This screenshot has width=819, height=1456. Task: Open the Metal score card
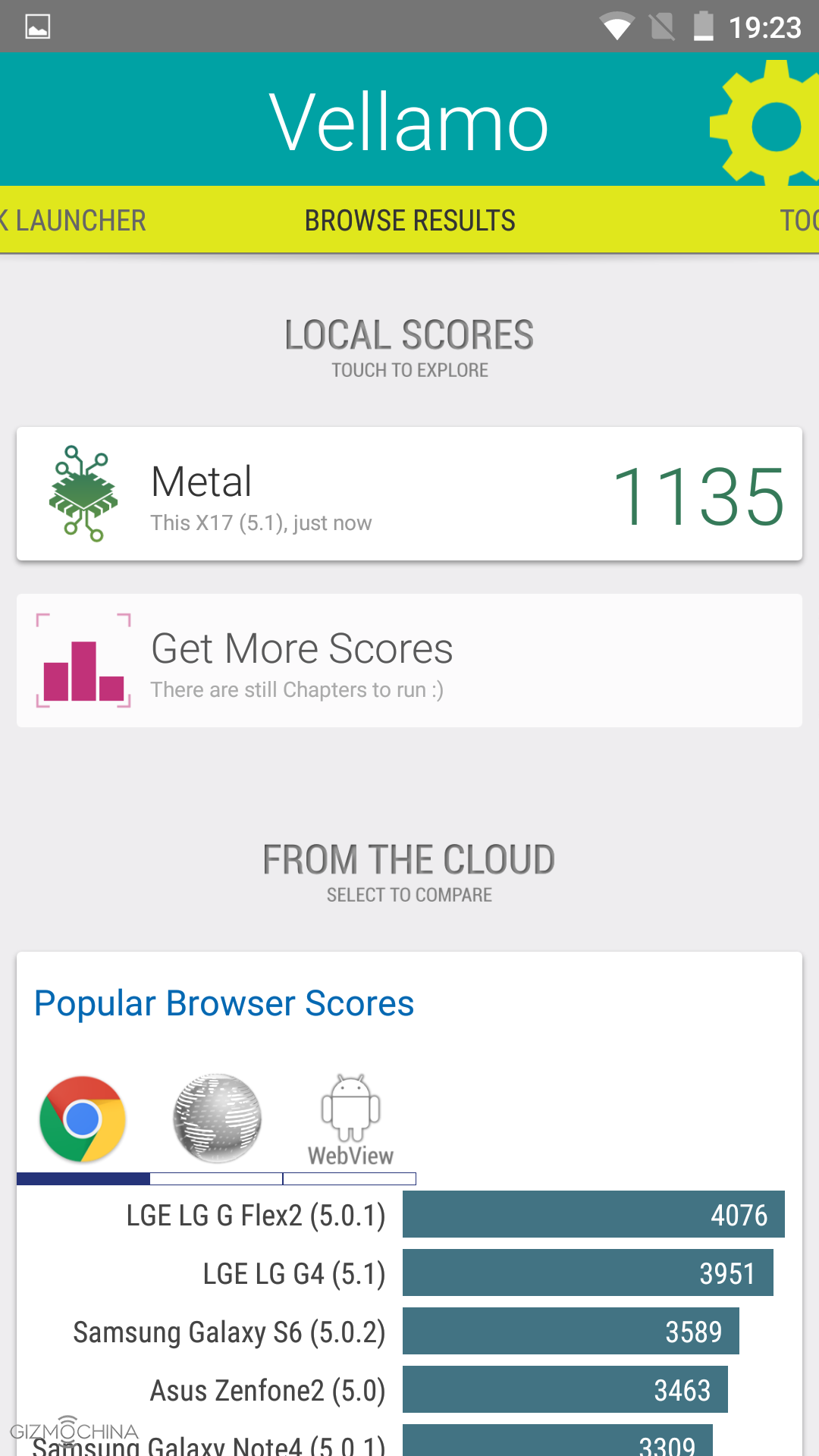(409, 494)
